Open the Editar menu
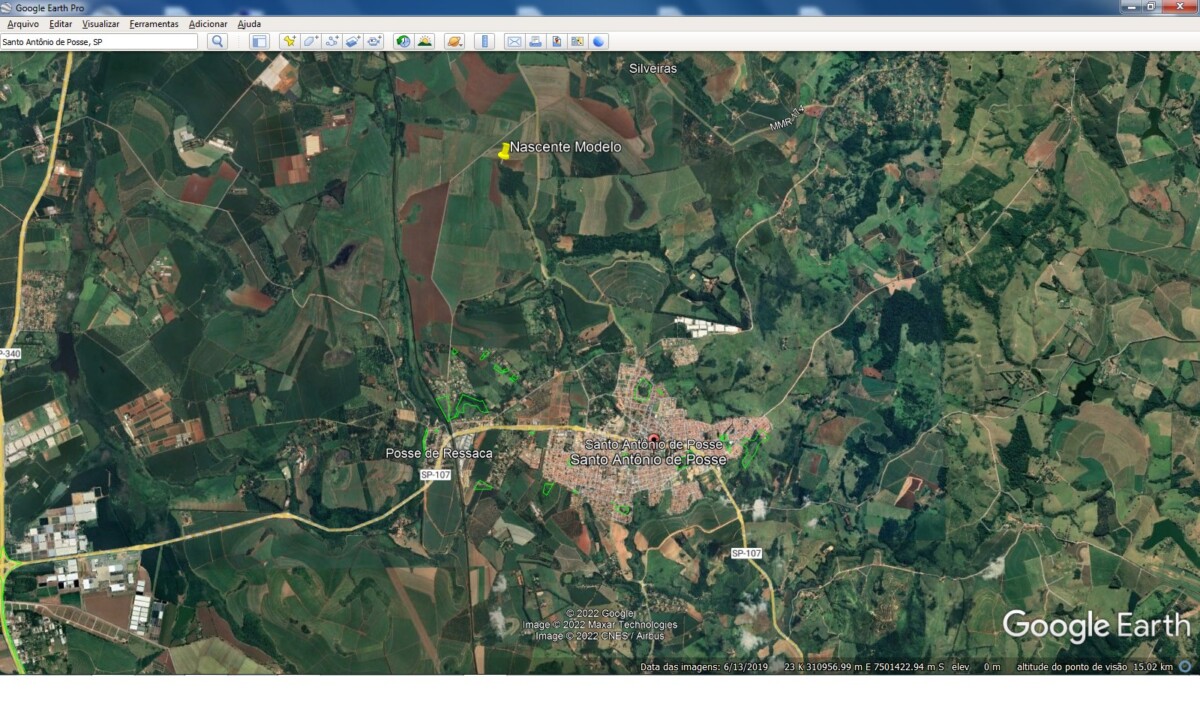The width and height of the screenshot is (1200, 719). coord(60,23)
